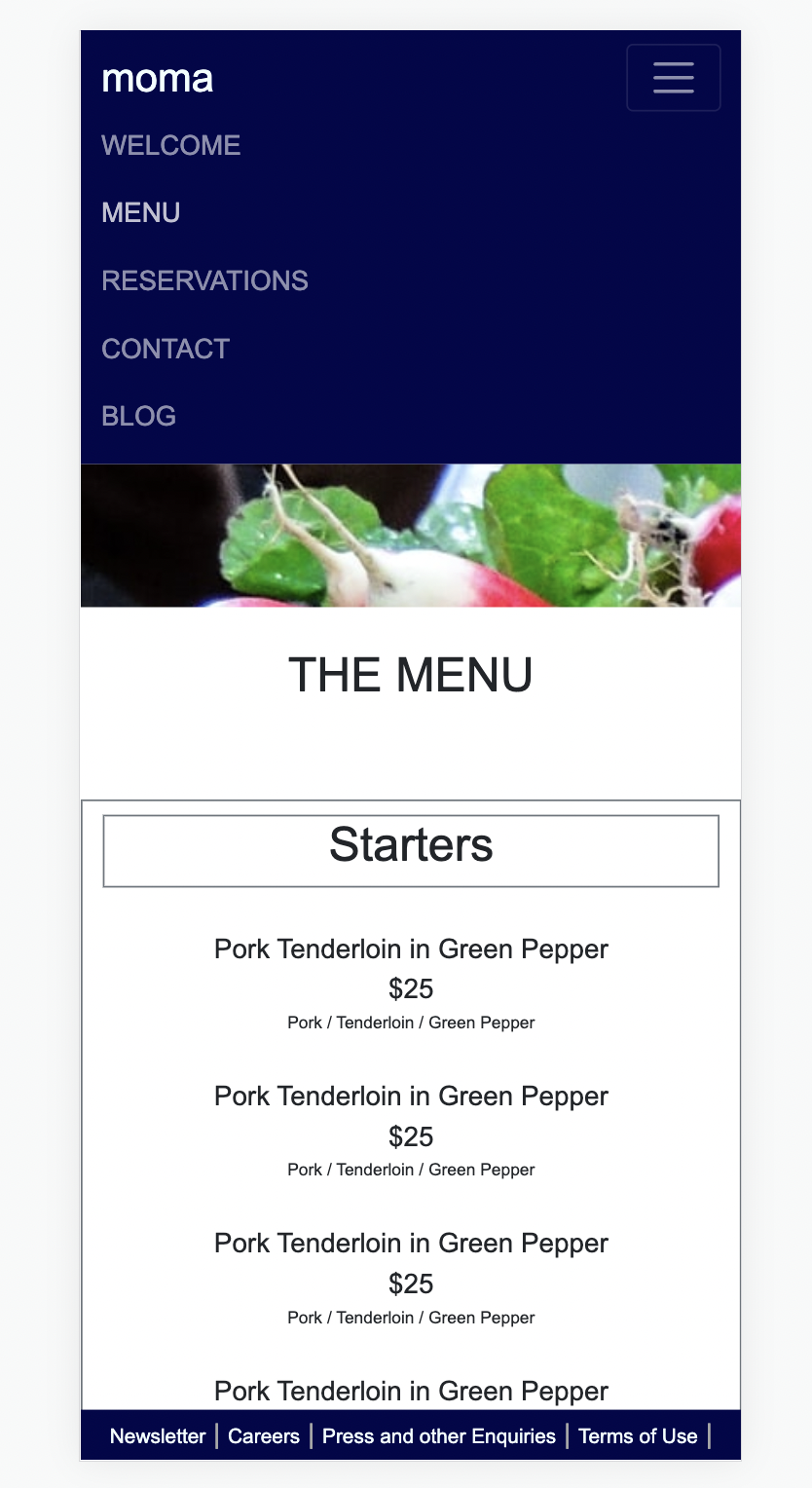Open Press and other Enquiries
The width and height of the screenshot is (812, 1488).
pos(439,1435)
